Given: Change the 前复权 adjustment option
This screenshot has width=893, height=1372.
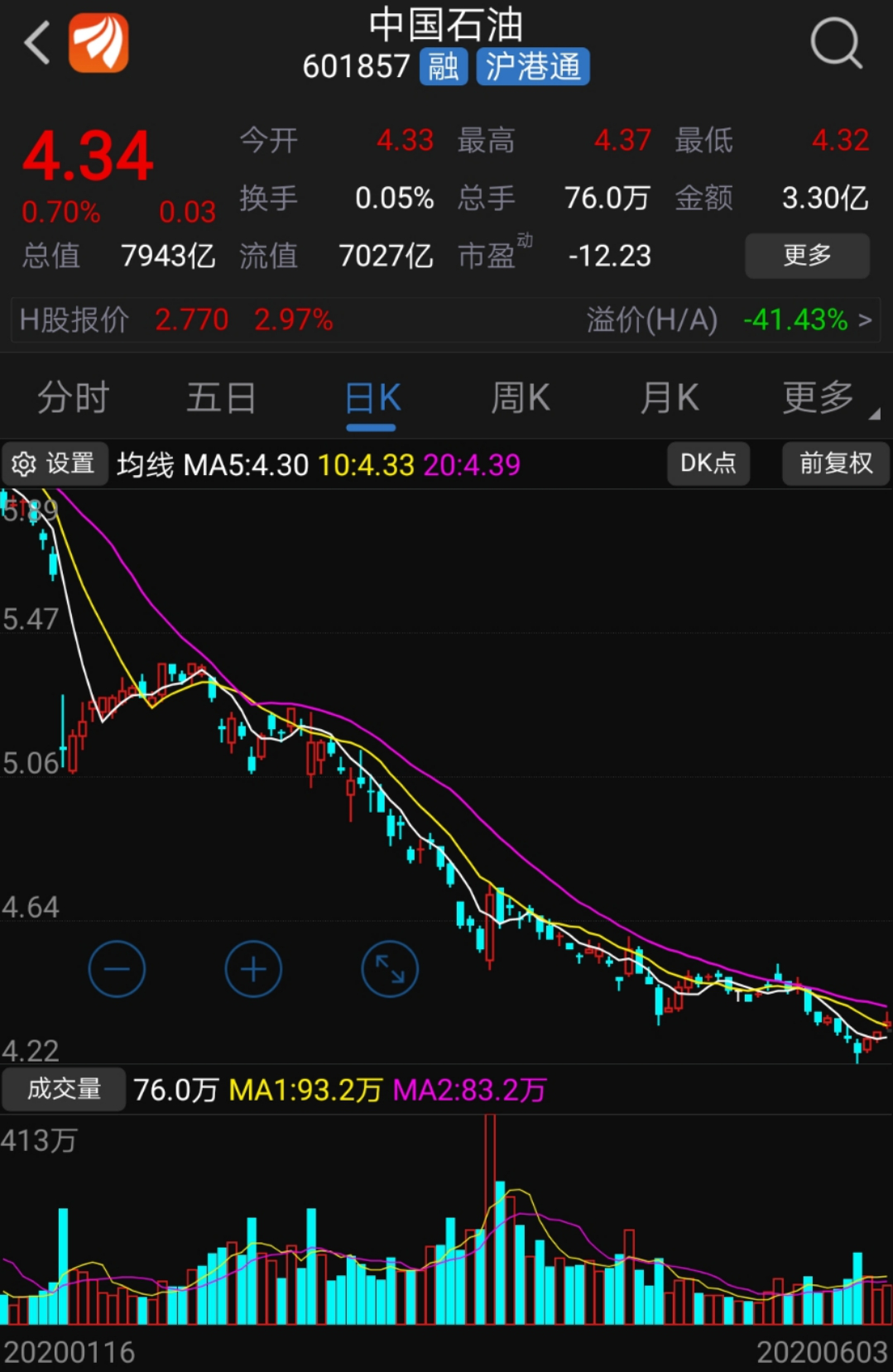Looking at the screenshot, I should (835, 463).
